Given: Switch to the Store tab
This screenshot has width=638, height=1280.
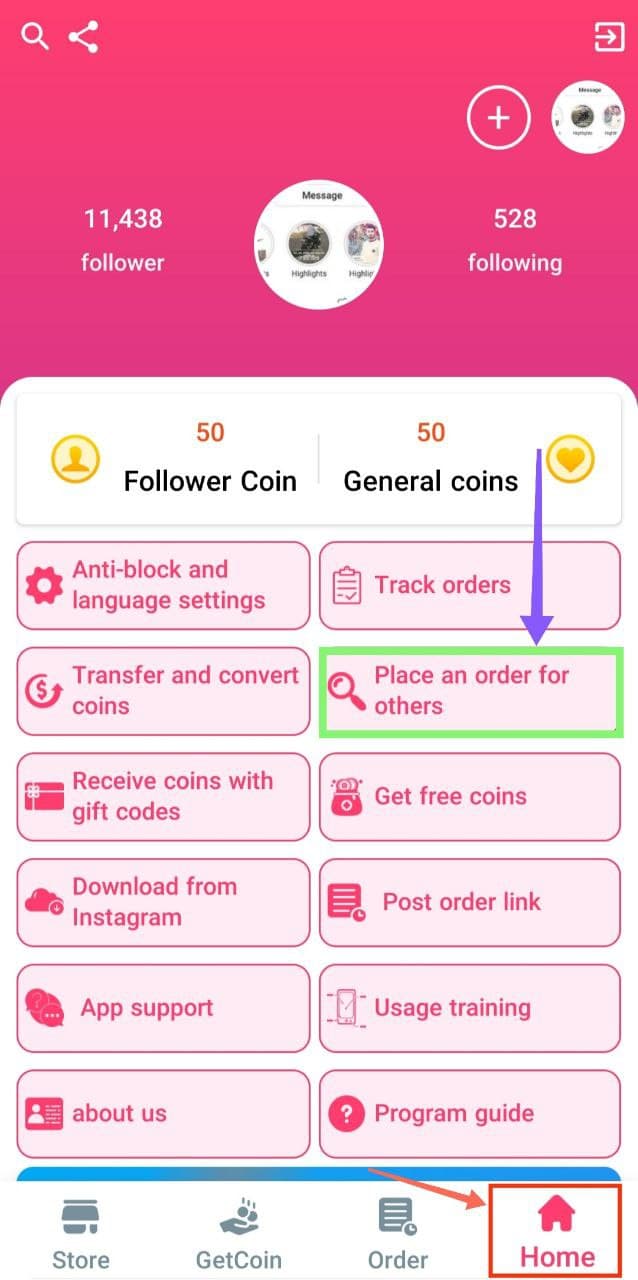Looking at the screenshot, I should pos(80,1232).
